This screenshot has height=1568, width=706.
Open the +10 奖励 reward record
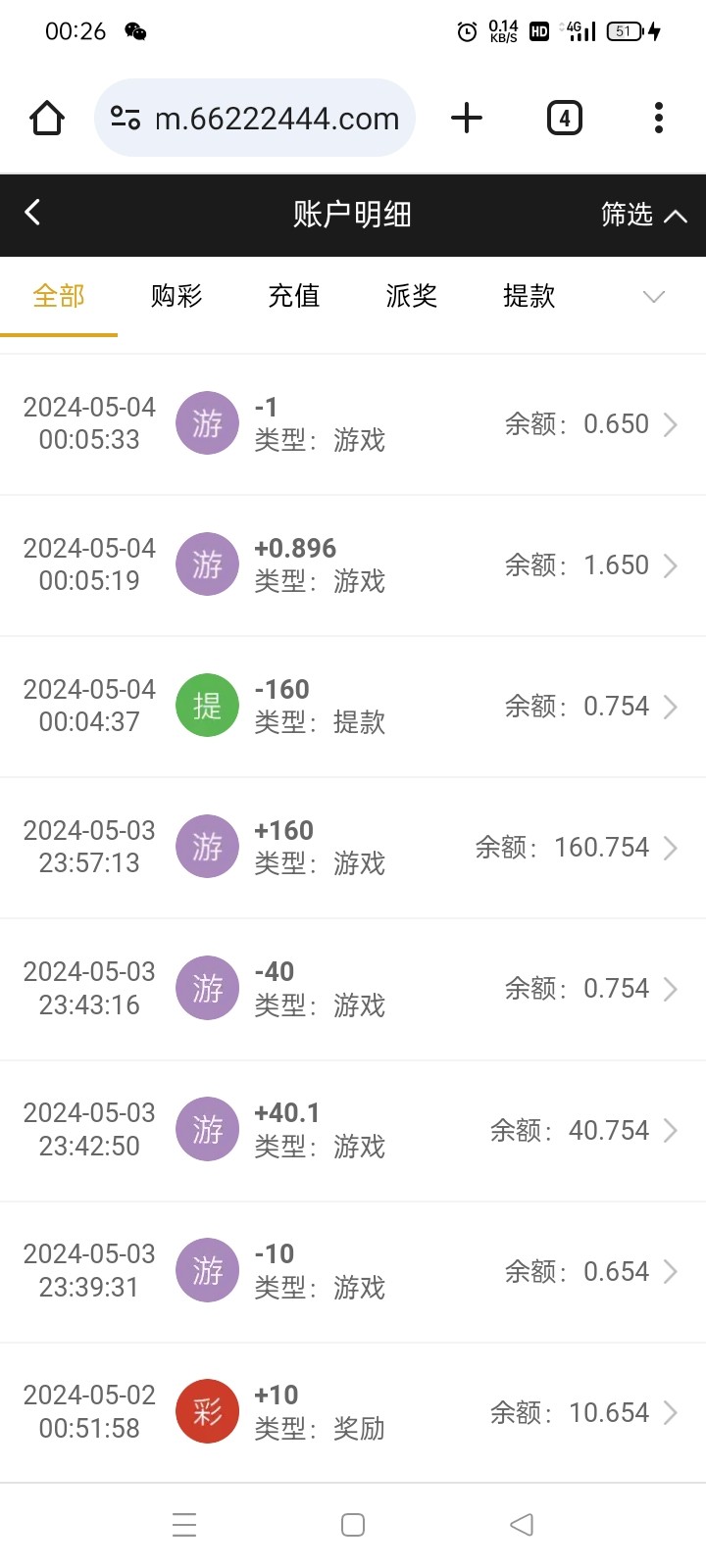pos(353,1412)
